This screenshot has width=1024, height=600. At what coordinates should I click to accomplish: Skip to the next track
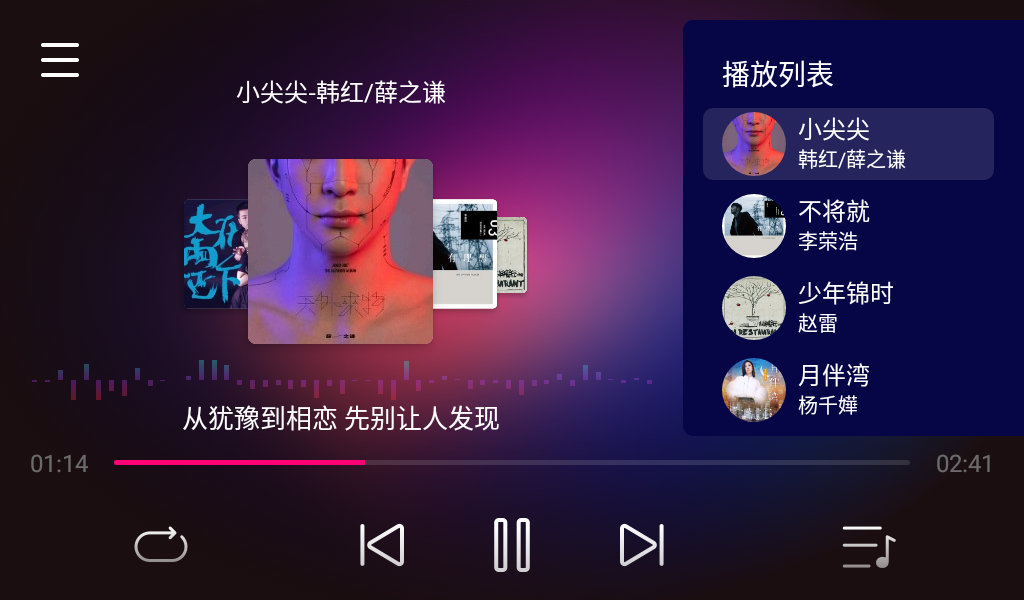(641, 545)
